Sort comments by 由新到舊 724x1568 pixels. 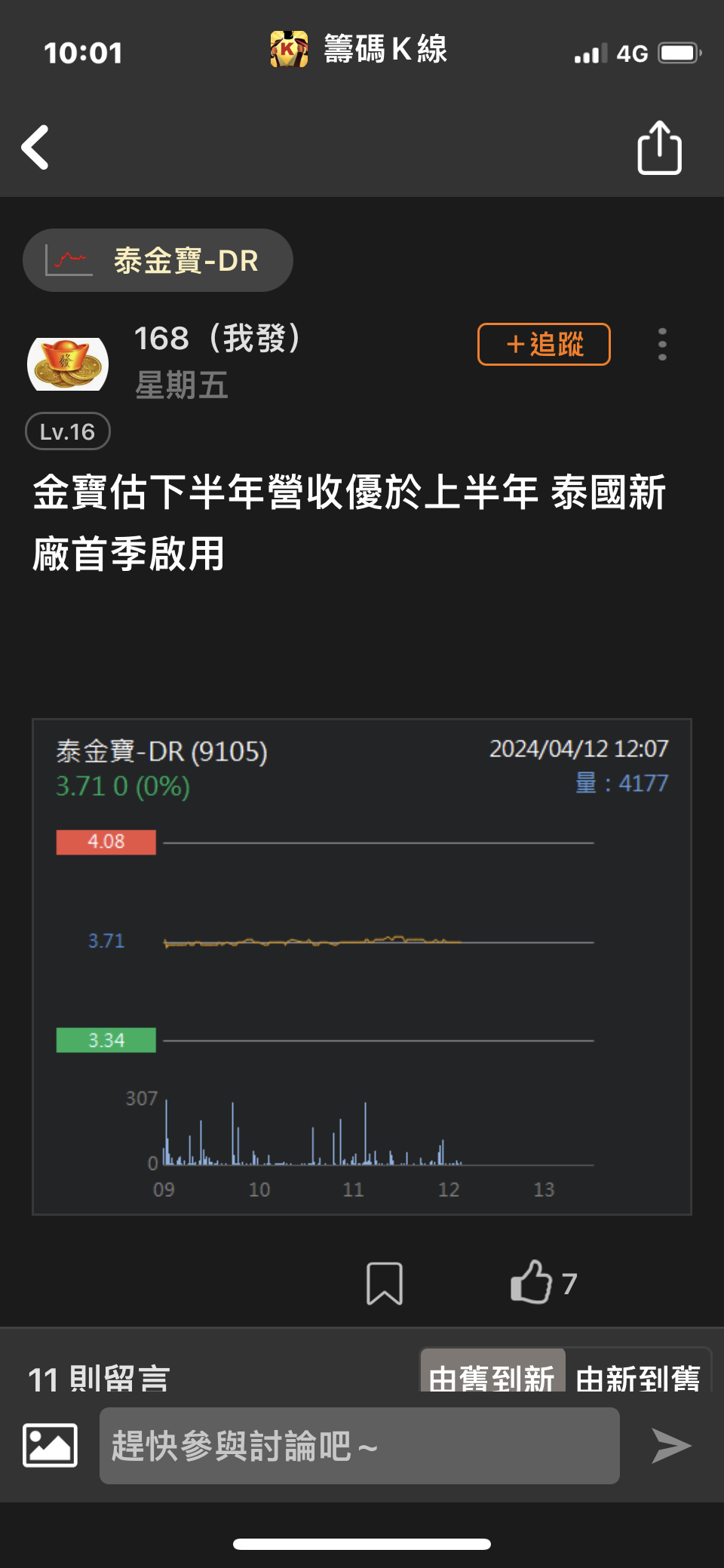(x=638, y=1371)
